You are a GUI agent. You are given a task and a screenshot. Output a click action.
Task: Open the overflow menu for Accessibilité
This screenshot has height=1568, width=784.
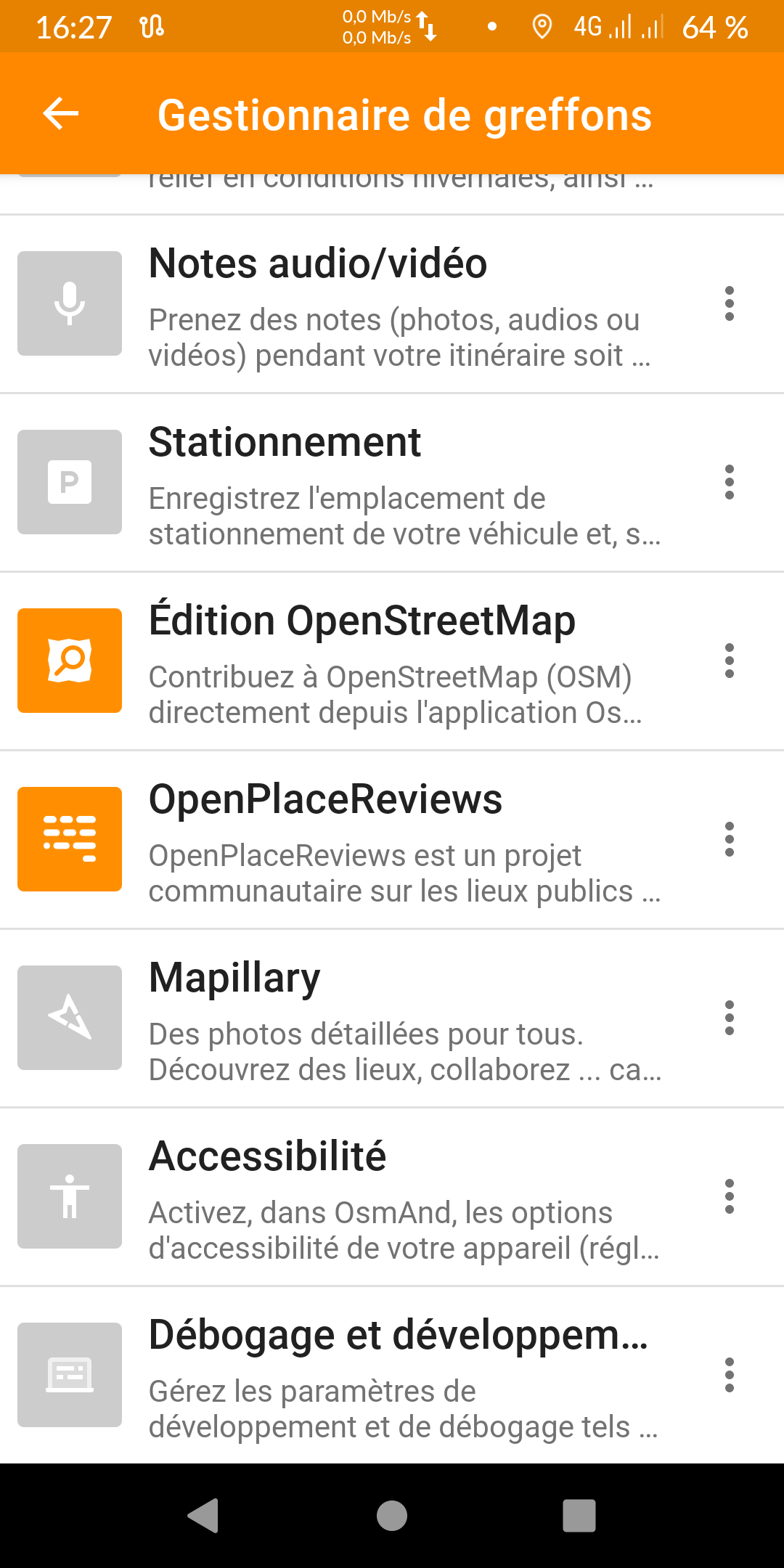(730, 1196)
